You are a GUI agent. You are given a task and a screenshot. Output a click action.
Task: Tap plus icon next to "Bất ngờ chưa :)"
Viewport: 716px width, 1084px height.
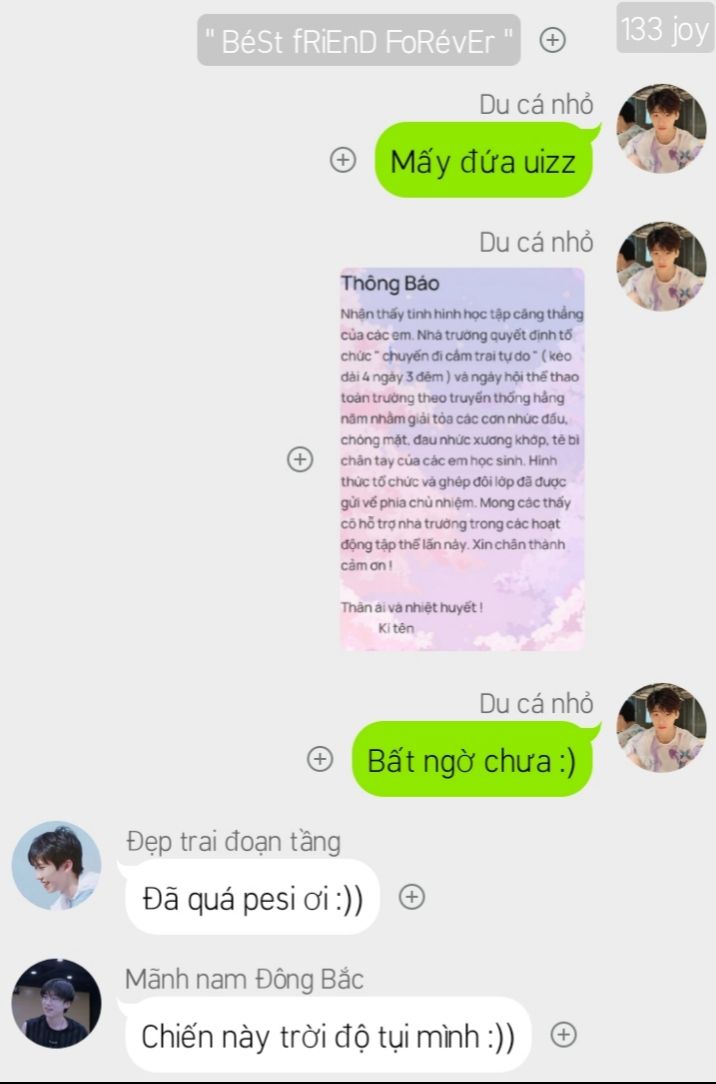coord(319,759)
